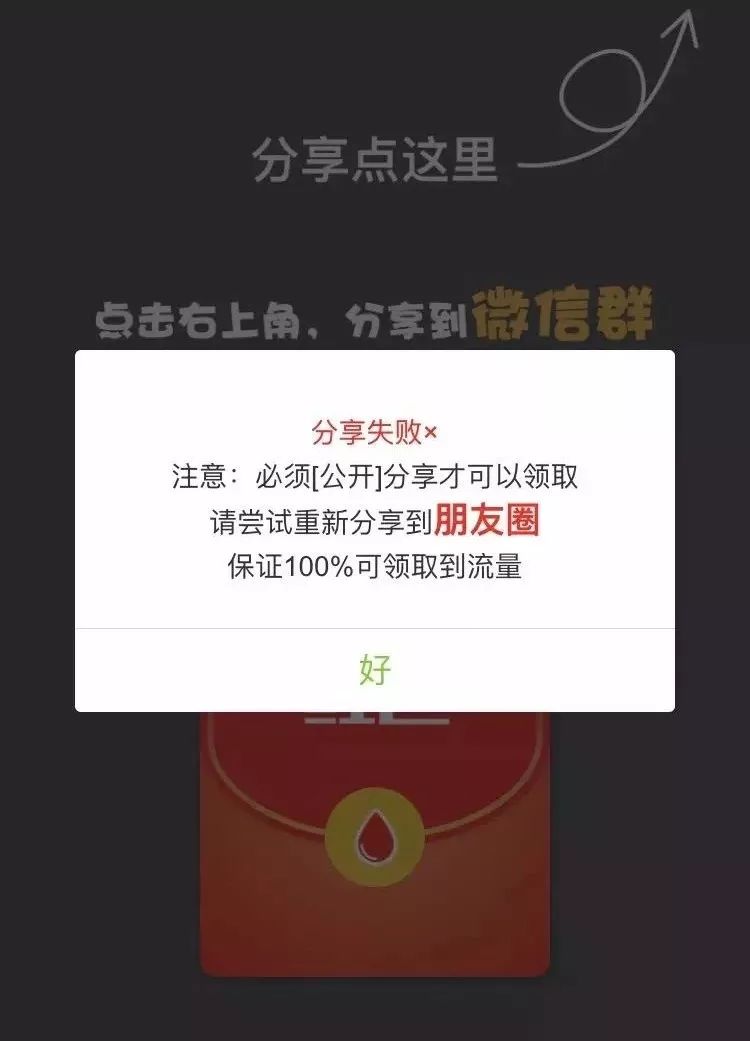Image resolution: width=750 pixels, height=1041 pixels.
Task: Tap the white dialog panel area
Action: (375, 600)
